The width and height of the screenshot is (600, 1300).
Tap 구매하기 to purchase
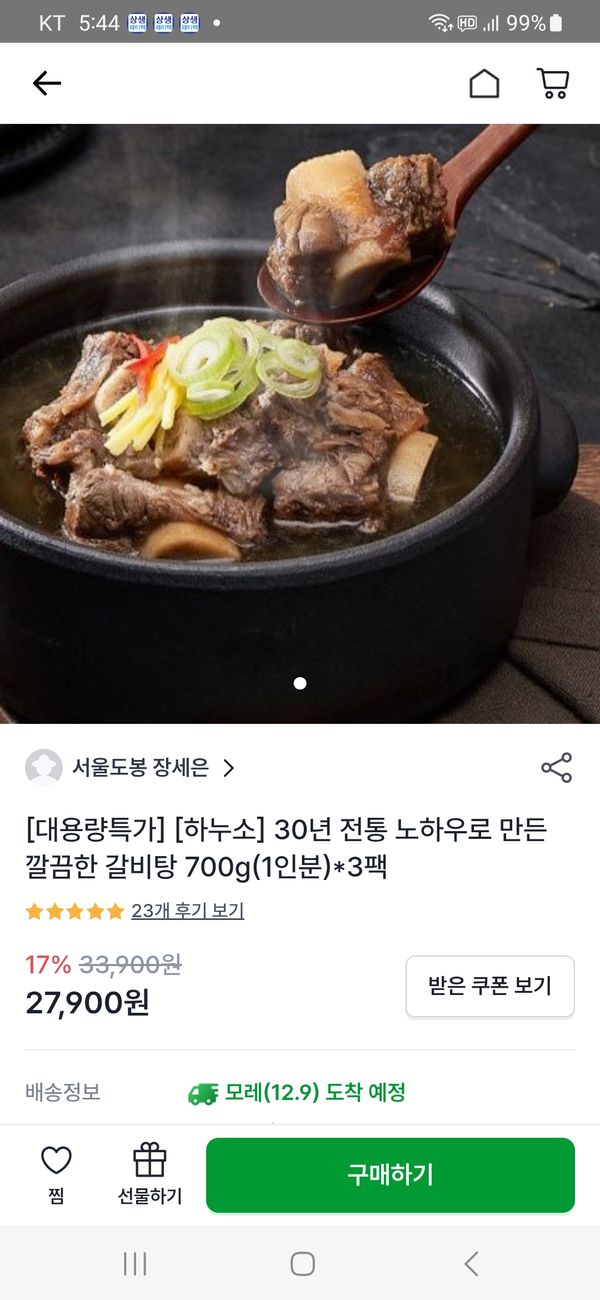pos(390,1175)
